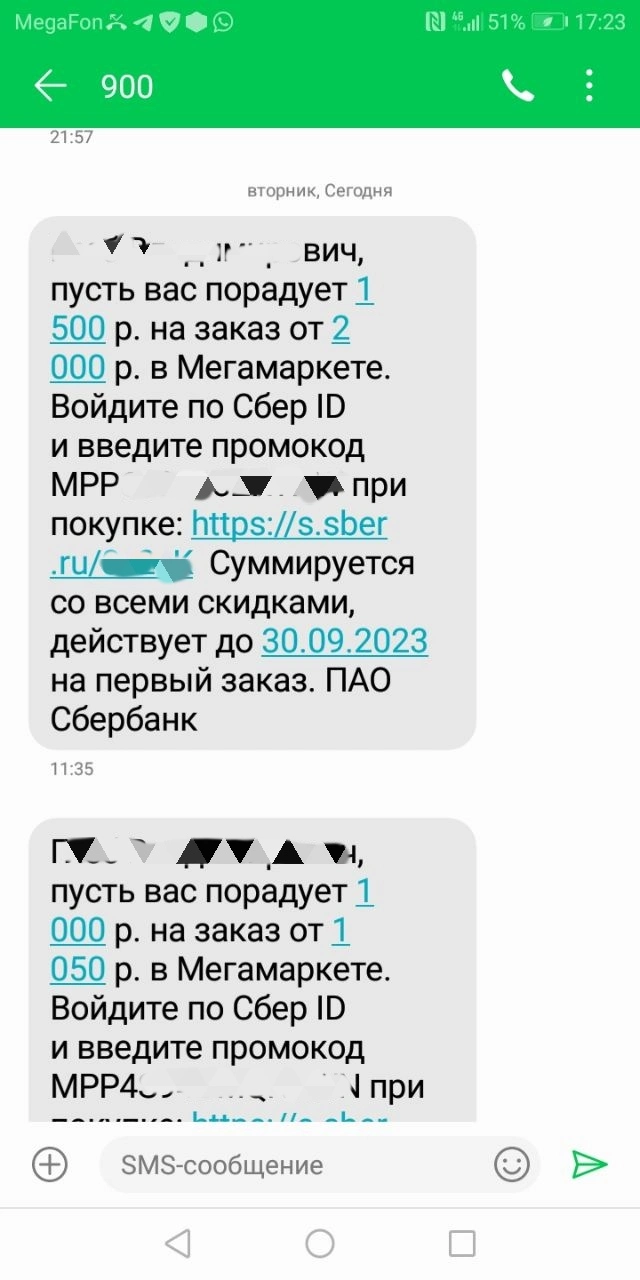The height and width of the screenshot is (1280, 640).
Task: Call the number 900
Action: pos(518,87)
